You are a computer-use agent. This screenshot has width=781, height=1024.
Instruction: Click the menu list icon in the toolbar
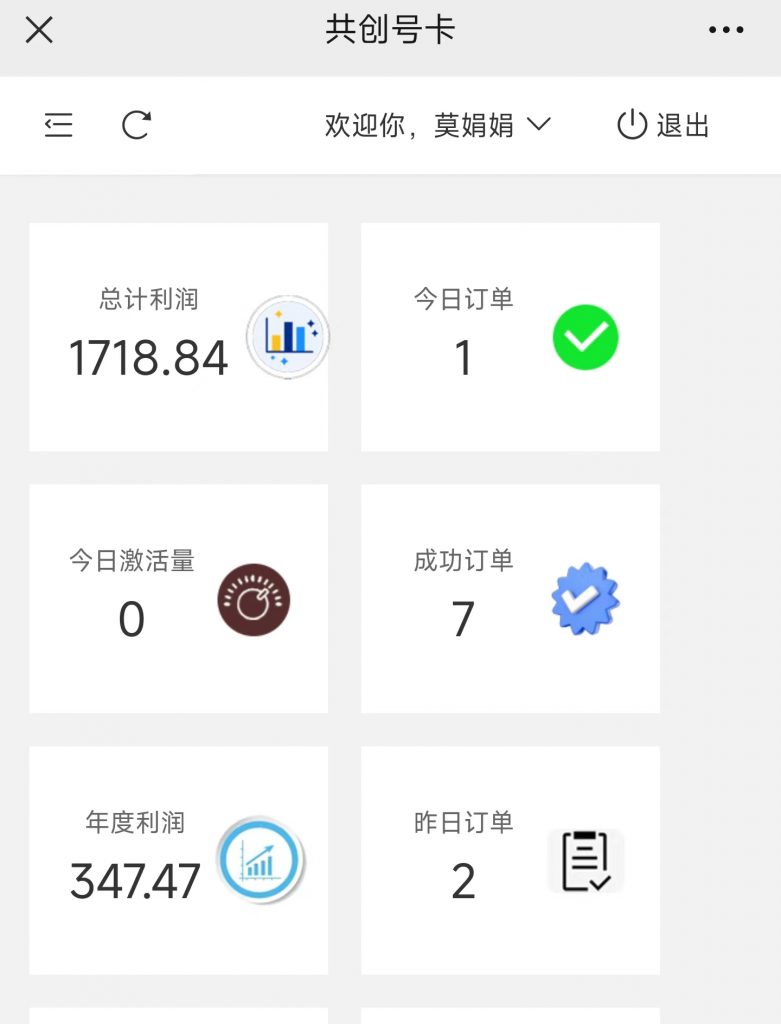(58, 125)
